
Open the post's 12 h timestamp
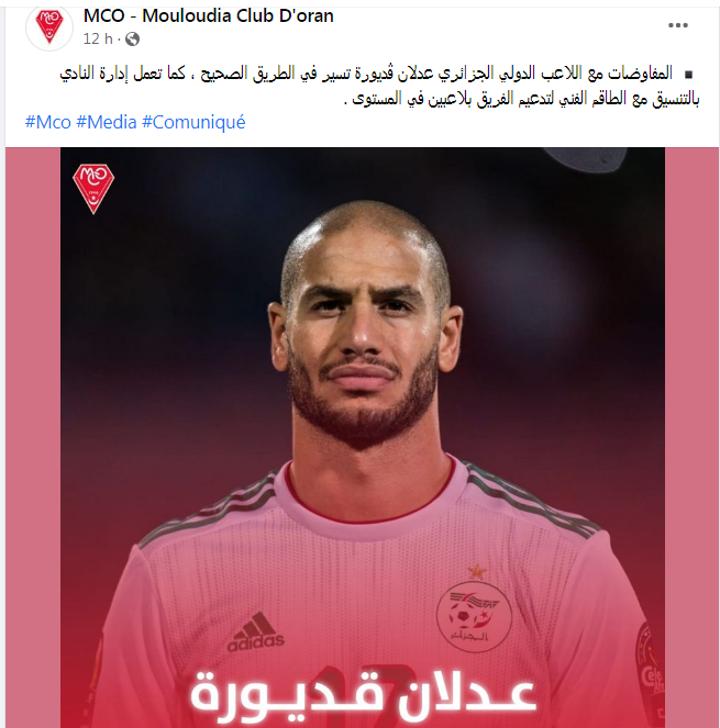click(97, 39)
